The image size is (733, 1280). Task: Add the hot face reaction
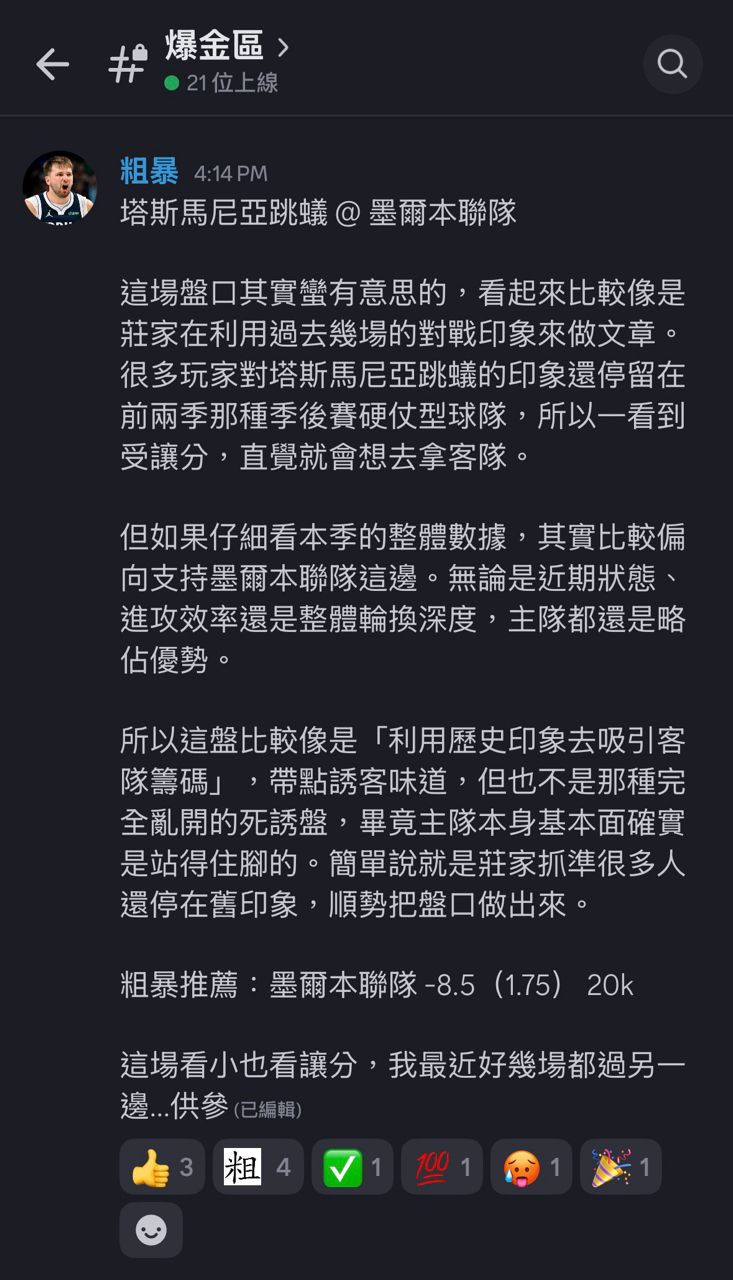pyautogui.click(x=531, y=1167)
